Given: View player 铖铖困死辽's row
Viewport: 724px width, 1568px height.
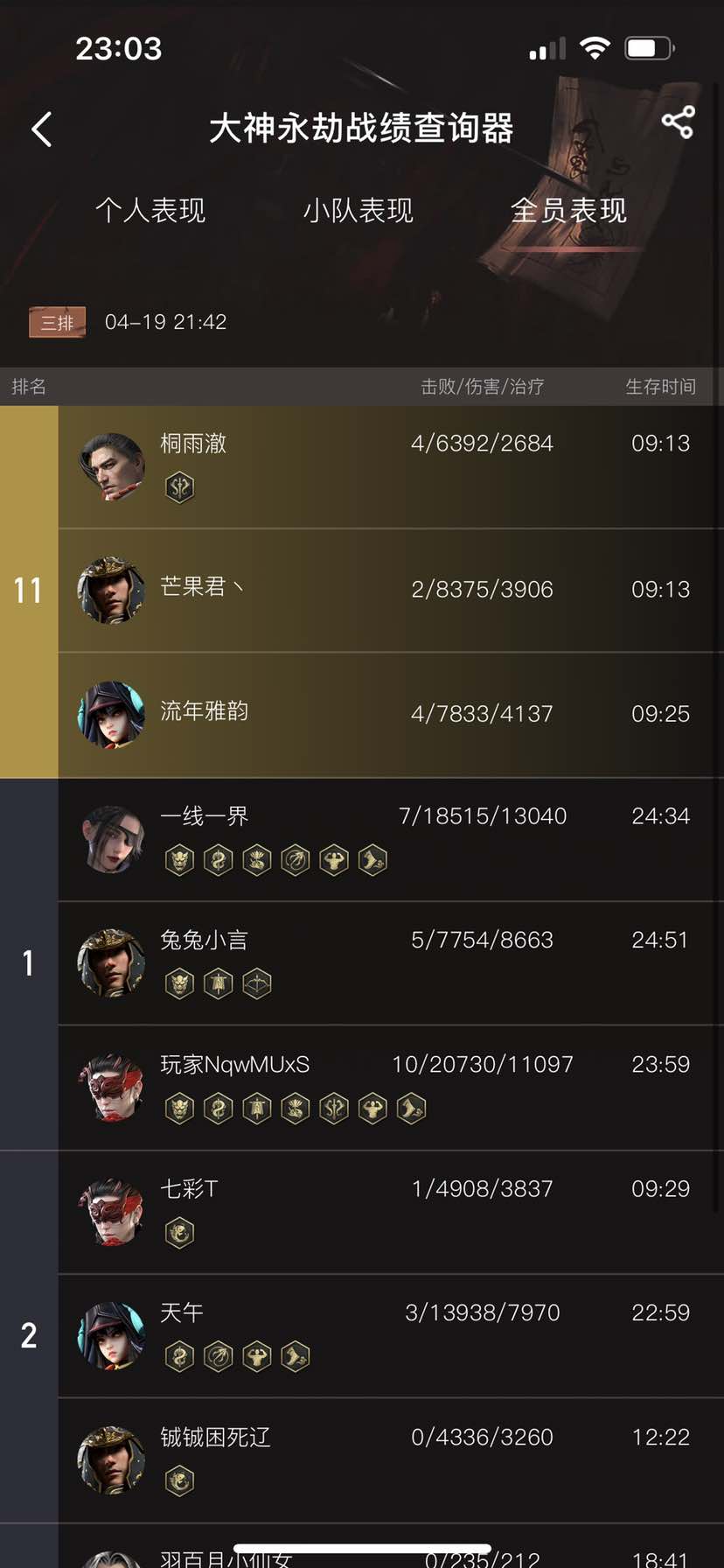Looking at the screenshot, I should [389, 1459].
